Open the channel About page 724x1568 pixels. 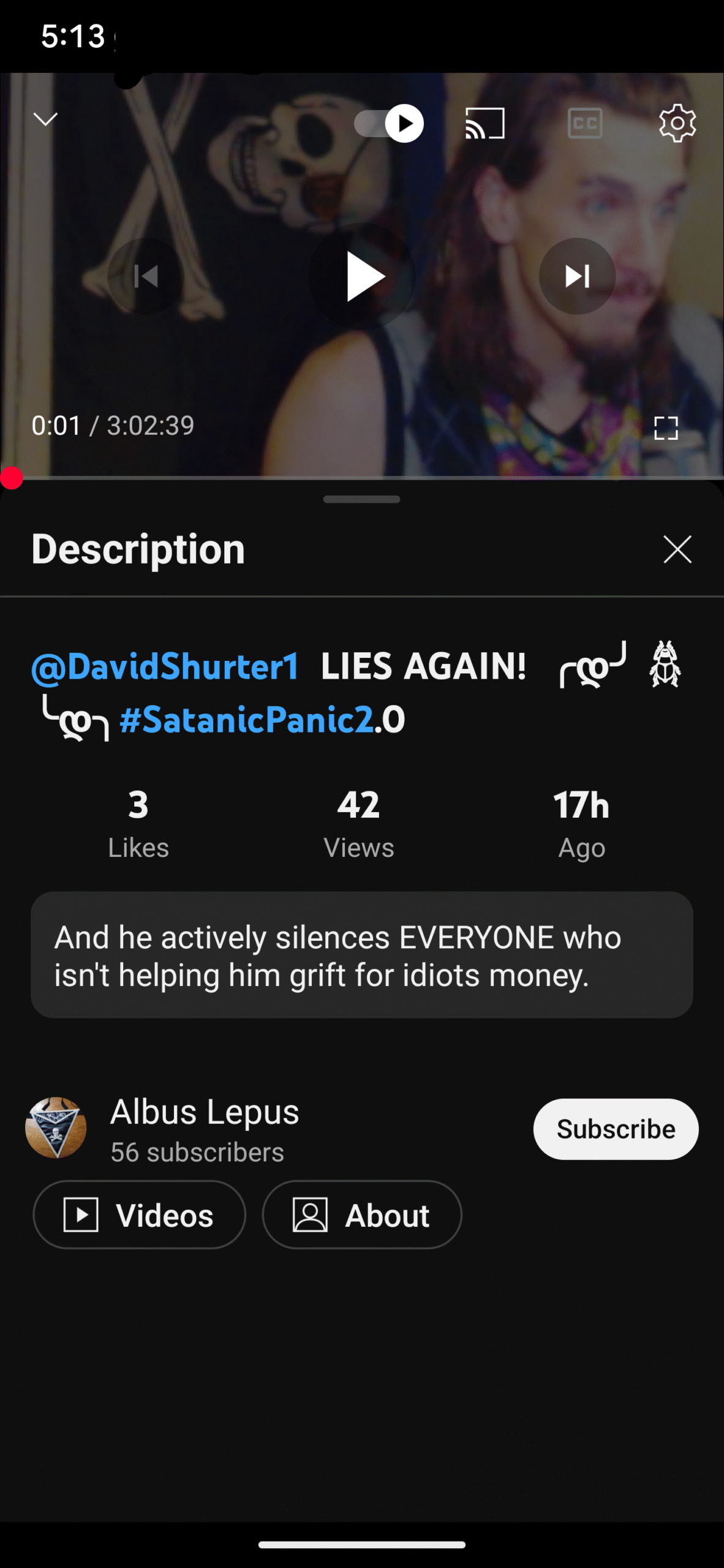(x=362, y=1215)
